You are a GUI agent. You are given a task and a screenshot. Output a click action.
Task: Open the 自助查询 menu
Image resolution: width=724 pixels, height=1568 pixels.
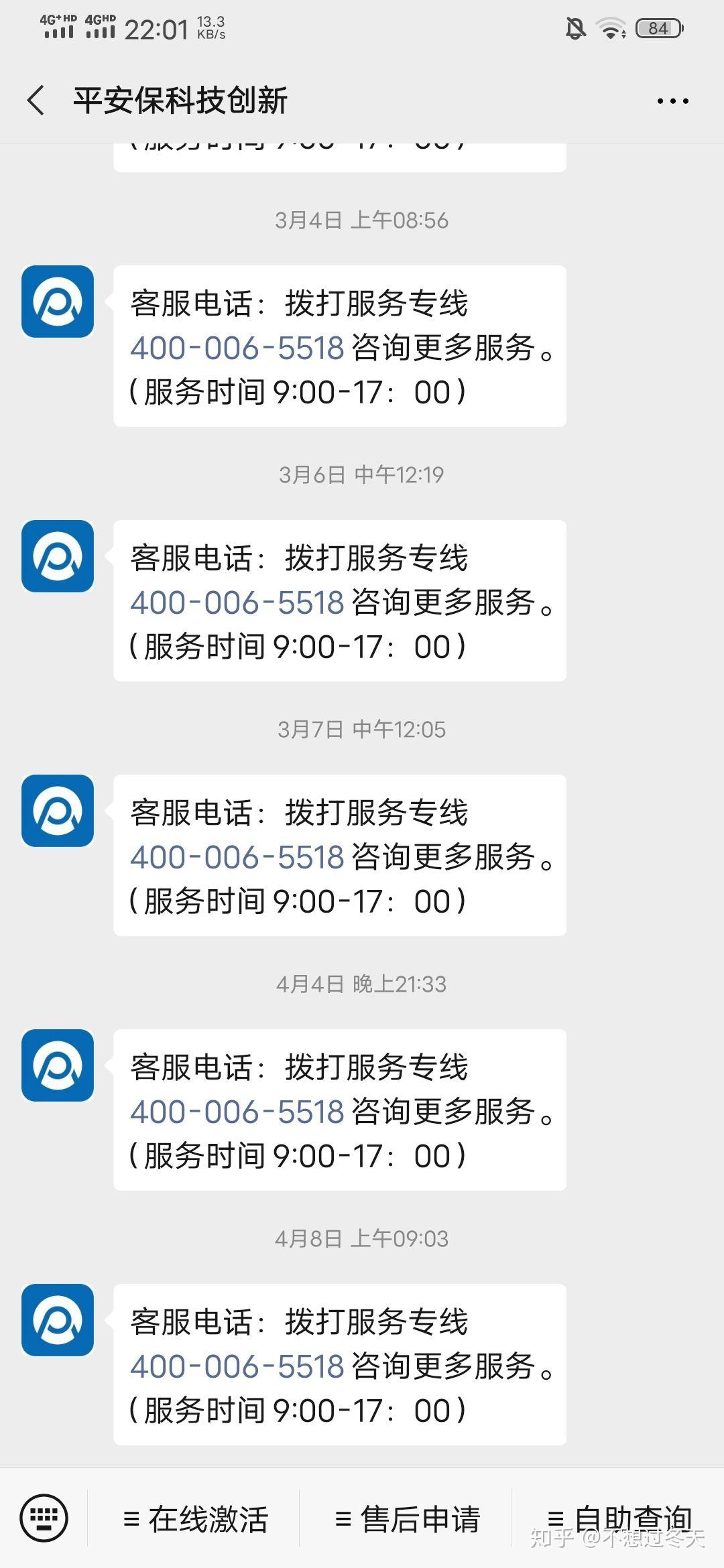pyautogui.click(x=620, y=1518)
